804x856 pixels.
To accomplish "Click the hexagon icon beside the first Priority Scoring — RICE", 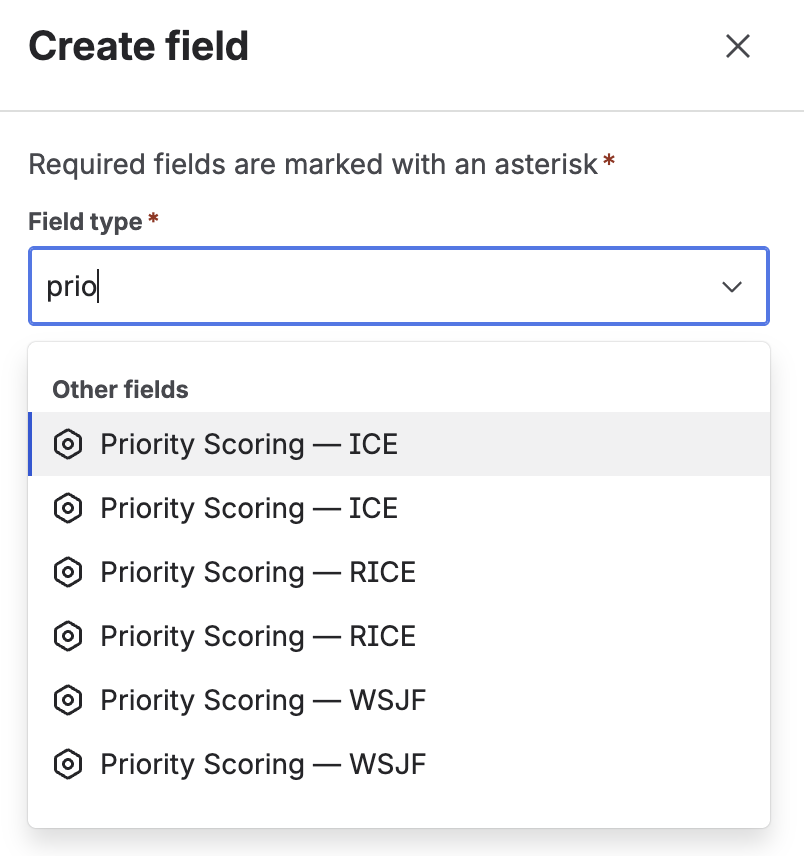I will pyautogui.click(x=67, y=572).
